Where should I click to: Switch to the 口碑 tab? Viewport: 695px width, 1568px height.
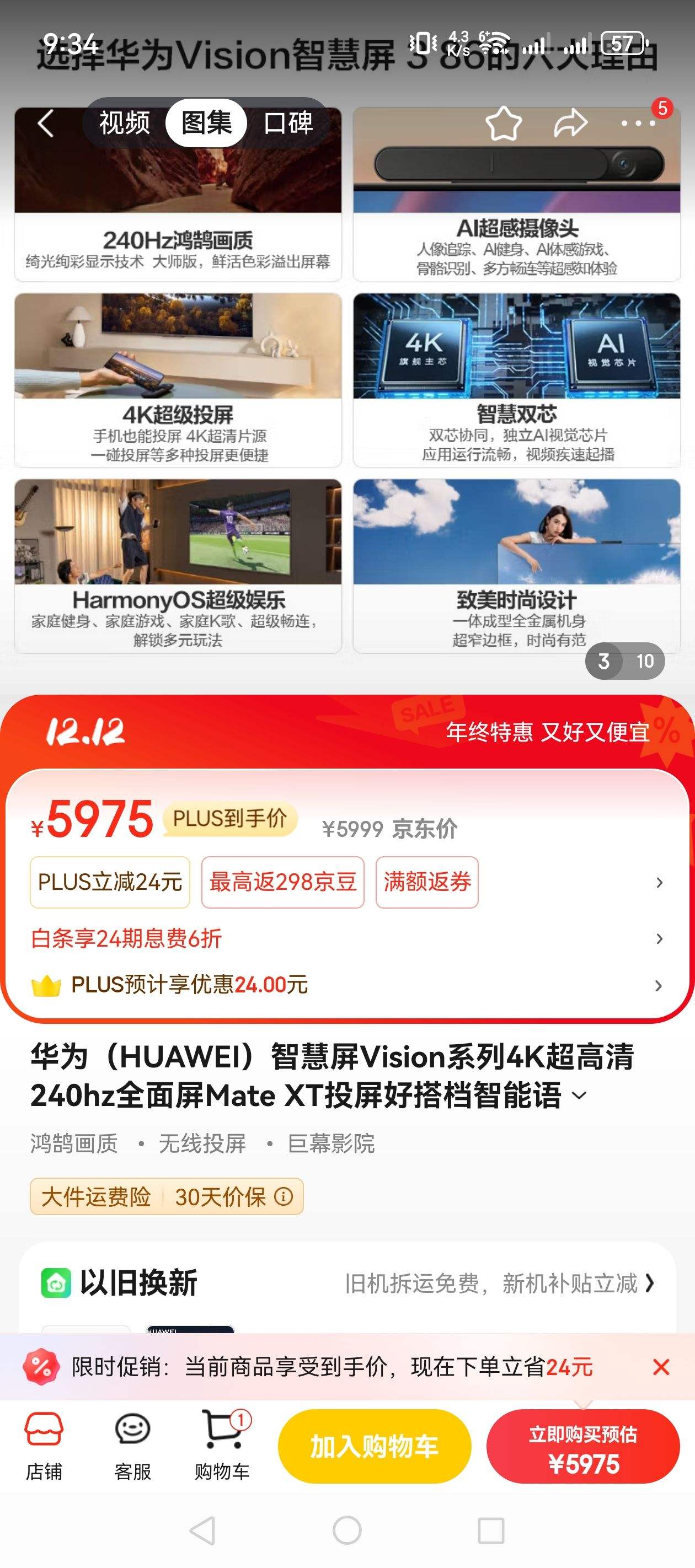287,123
